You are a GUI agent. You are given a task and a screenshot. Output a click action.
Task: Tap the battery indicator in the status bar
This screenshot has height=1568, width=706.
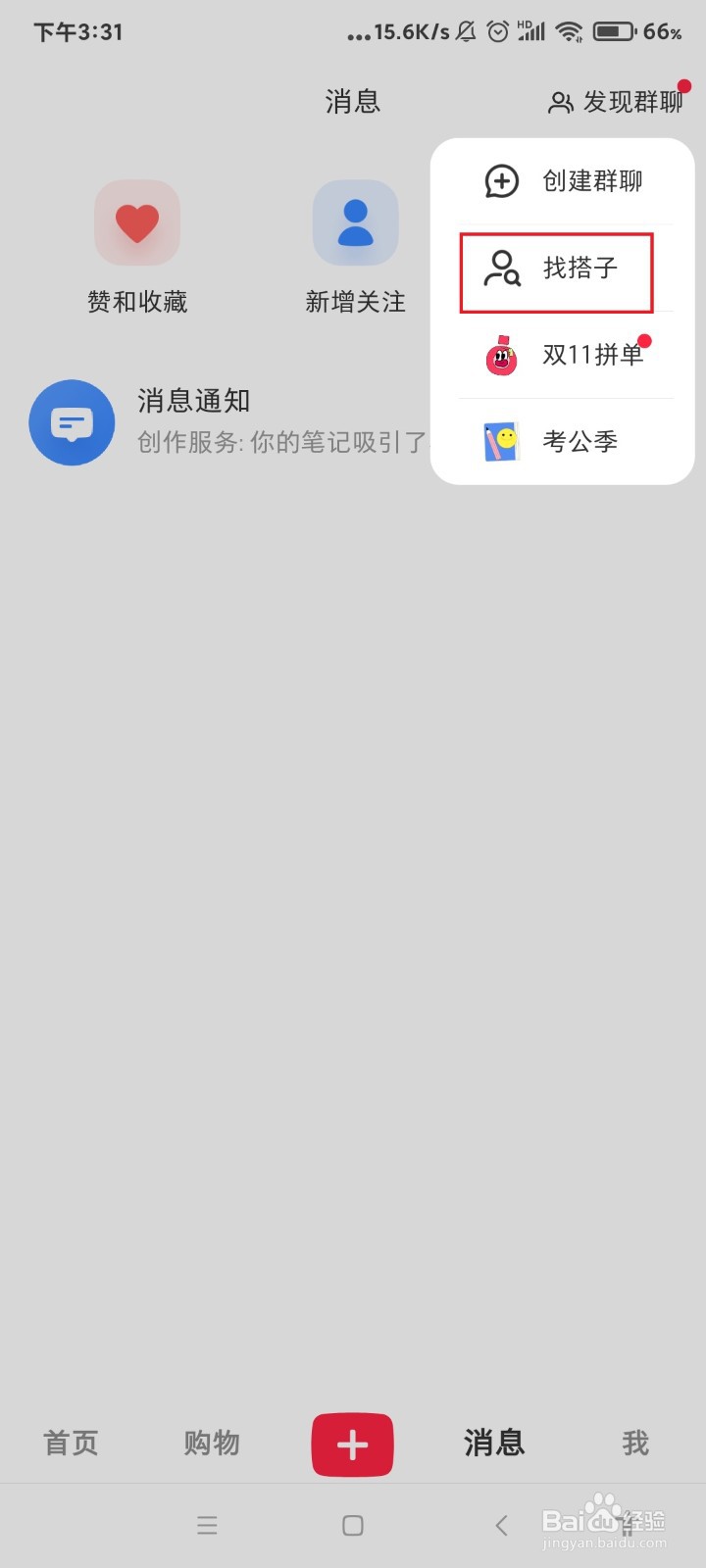(613, 31)
